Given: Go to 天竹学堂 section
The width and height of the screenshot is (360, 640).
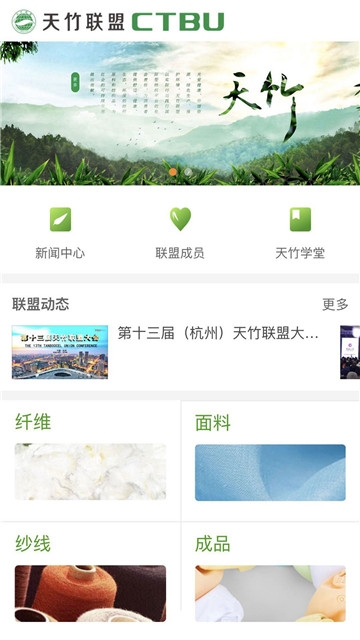Looking at the screenshot, I should click(300, 233).
